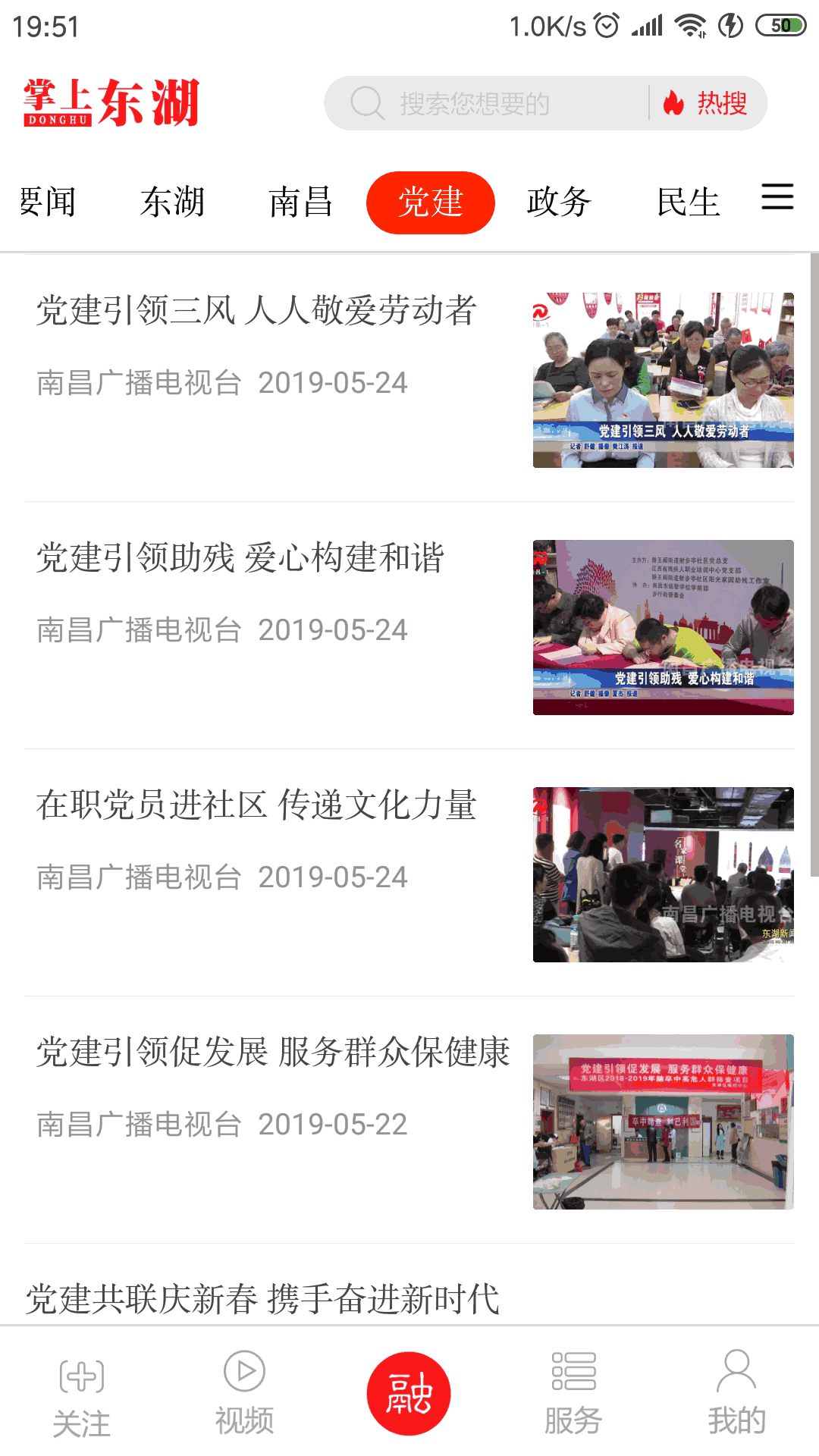
Task: Tap the 掌上东湖 app logo
Action: point(110,104)
